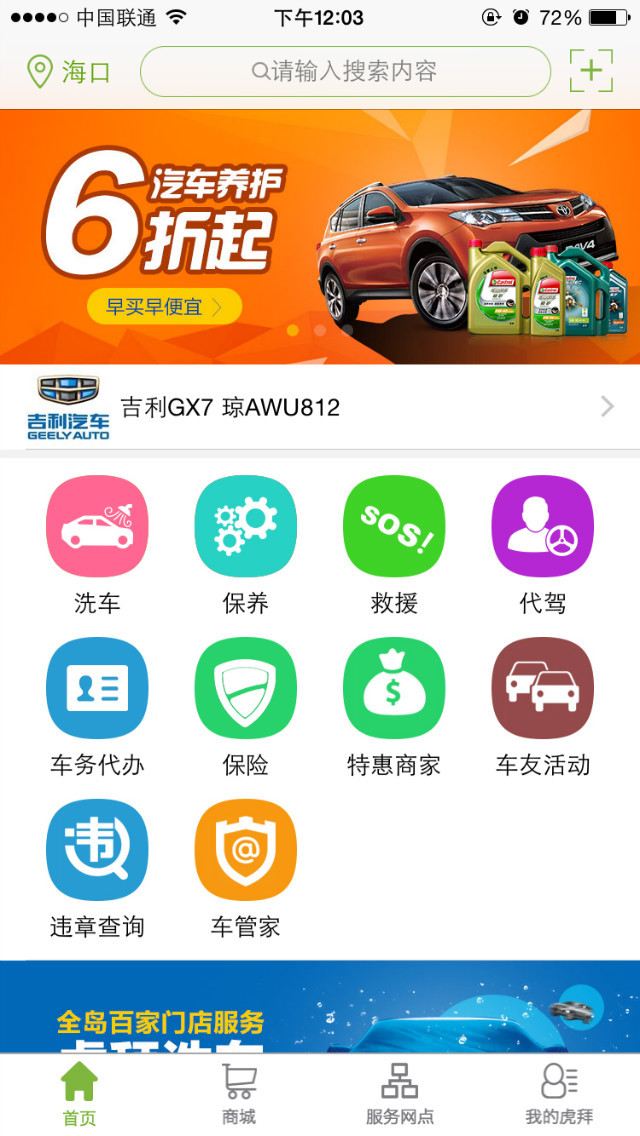Viewport: 640px width, 1136px height.
Task: Open the 海口 city selector
Action: click(67, 72)
